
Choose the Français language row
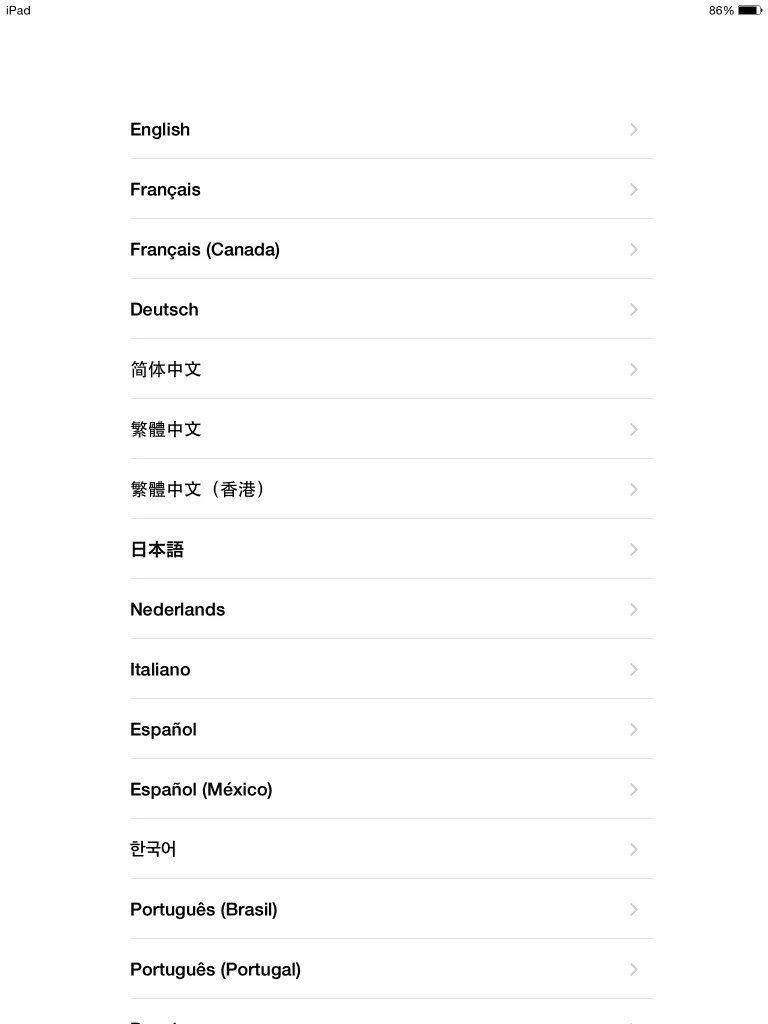[165, 189]
